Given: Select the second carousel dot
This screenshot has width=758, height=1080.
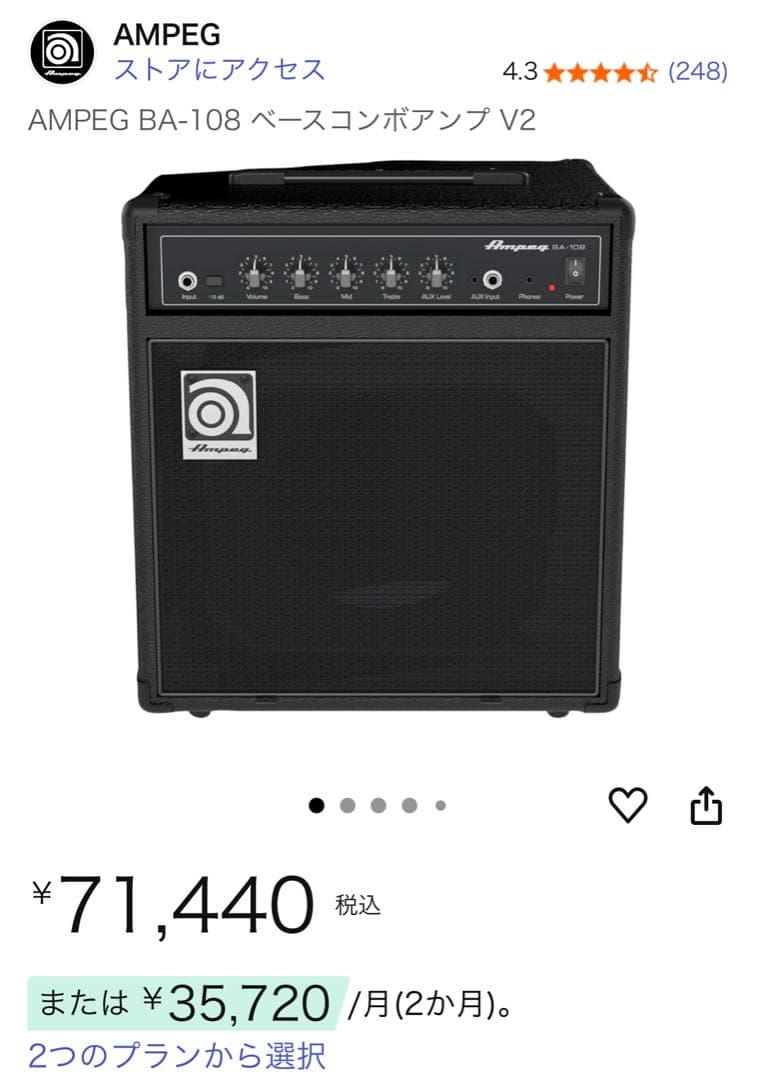Looking at the screenshot, I should pos(348,803).
